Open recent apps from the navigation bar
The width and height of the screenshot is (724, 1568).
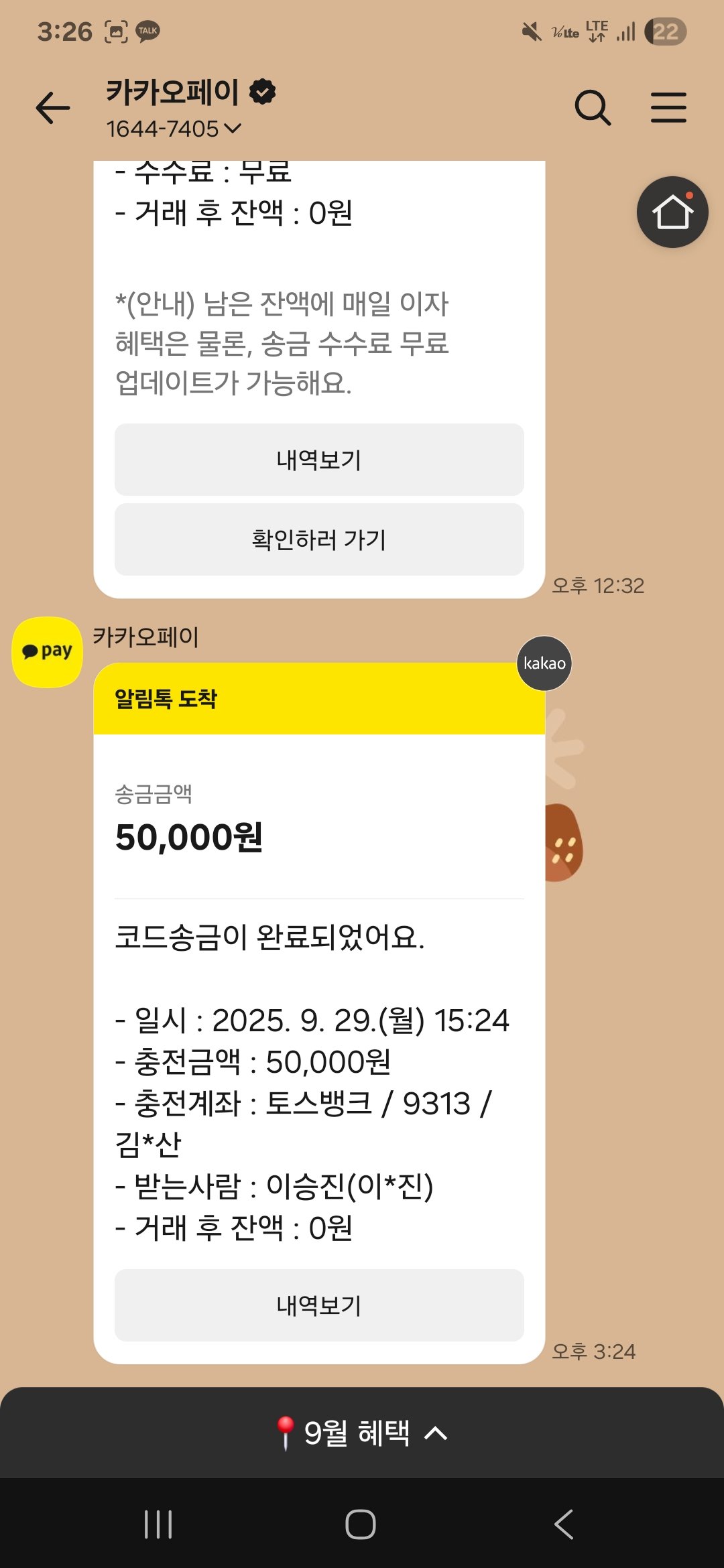158,1524
